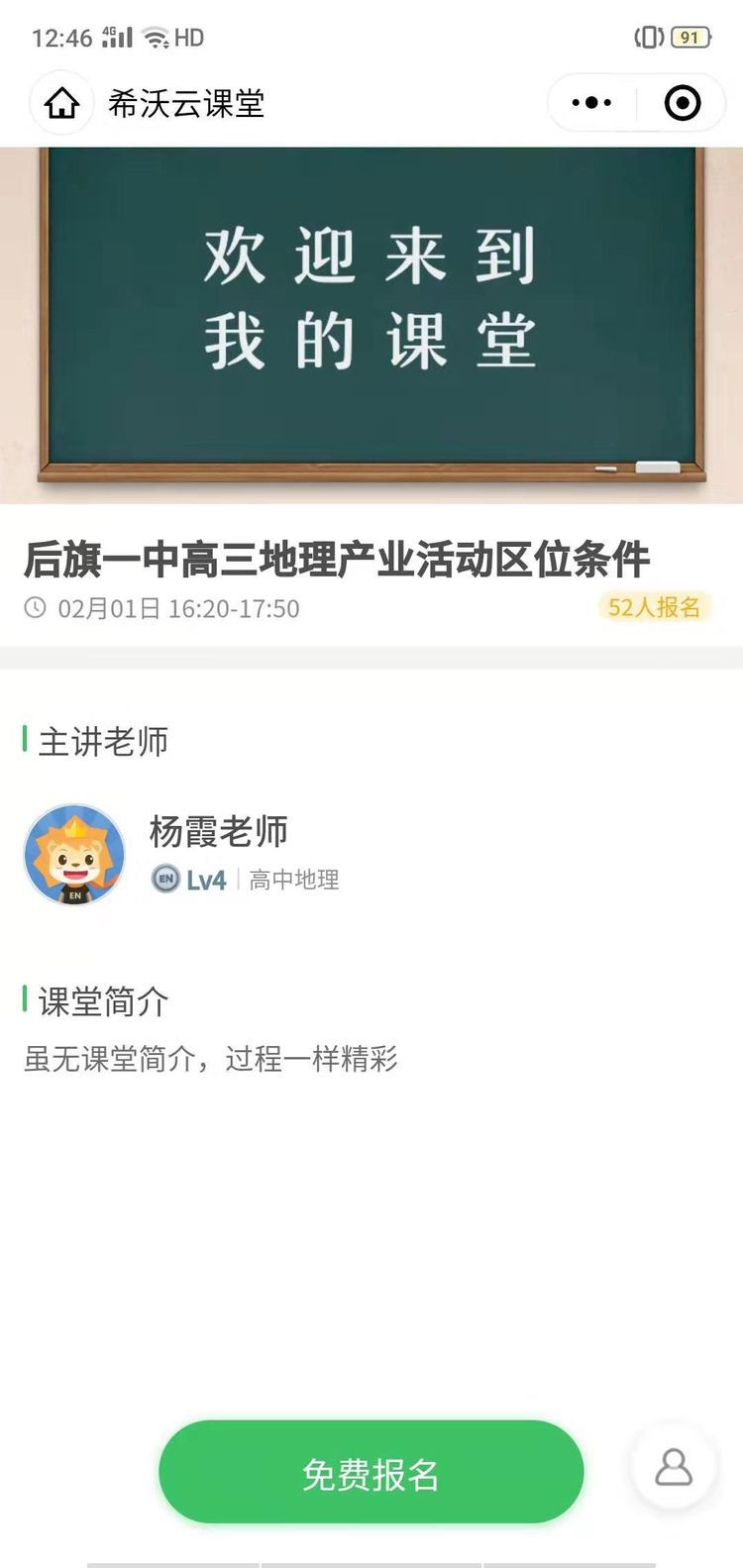Image resolution: width=743 pixels, height=1568 pixels.
Task: Open 杨霞老师's teacher avatar
Action: point(74,855)
